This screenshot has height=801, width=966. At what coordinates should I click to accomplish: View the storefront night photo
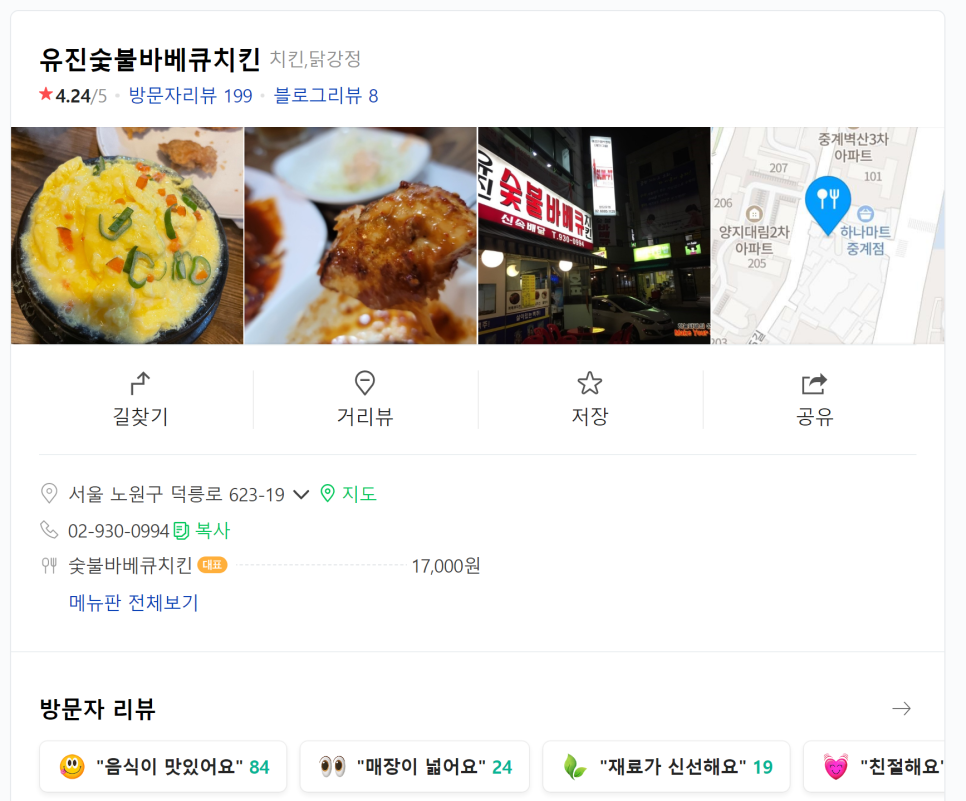click(594, 236)
